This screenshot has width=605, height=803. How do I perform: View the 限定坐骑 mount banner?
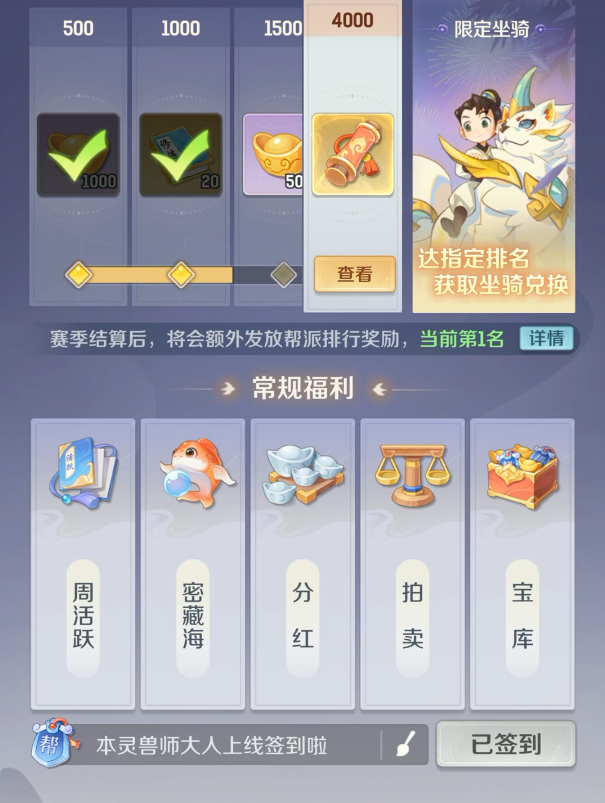(493, 160)
